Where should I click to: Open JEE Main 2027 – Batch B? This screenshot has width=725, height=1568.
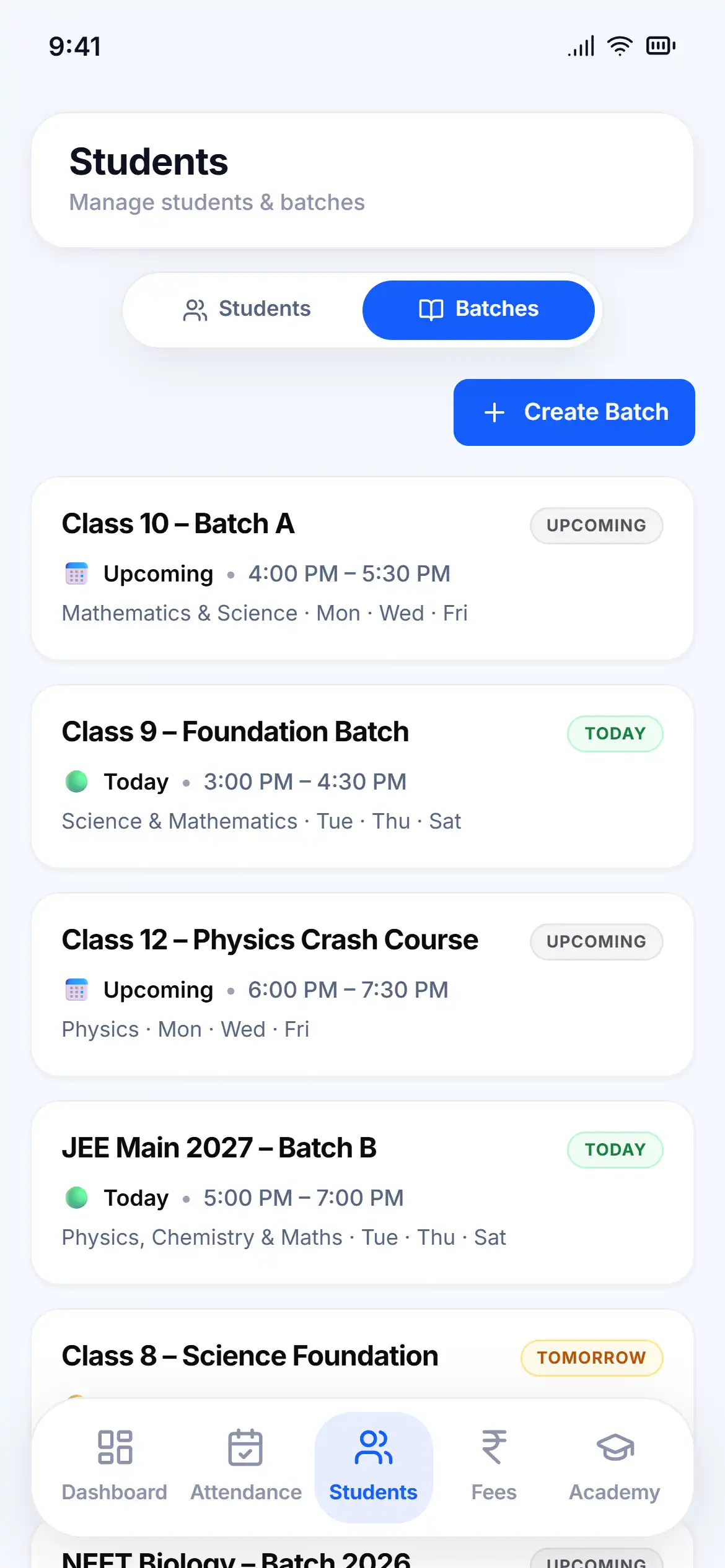pos(362,1193)
